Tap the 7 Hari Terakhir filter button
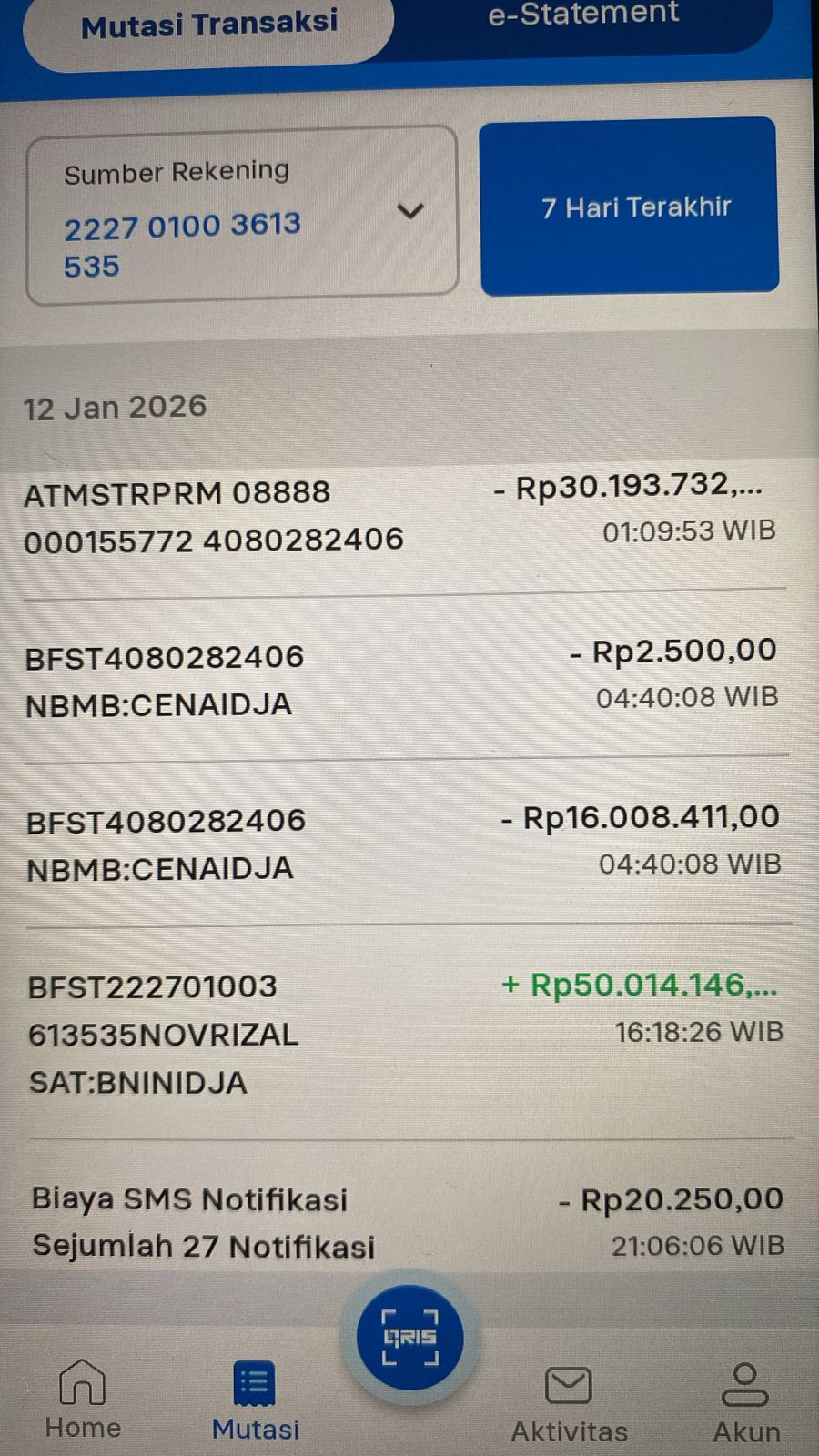 [629, 207]
